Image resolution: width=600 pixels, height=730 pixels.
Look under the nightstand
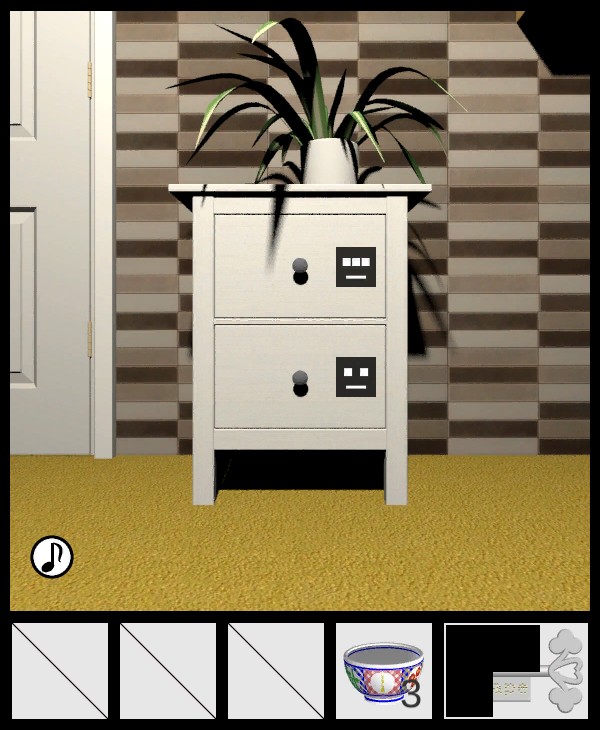coord(300,472)
